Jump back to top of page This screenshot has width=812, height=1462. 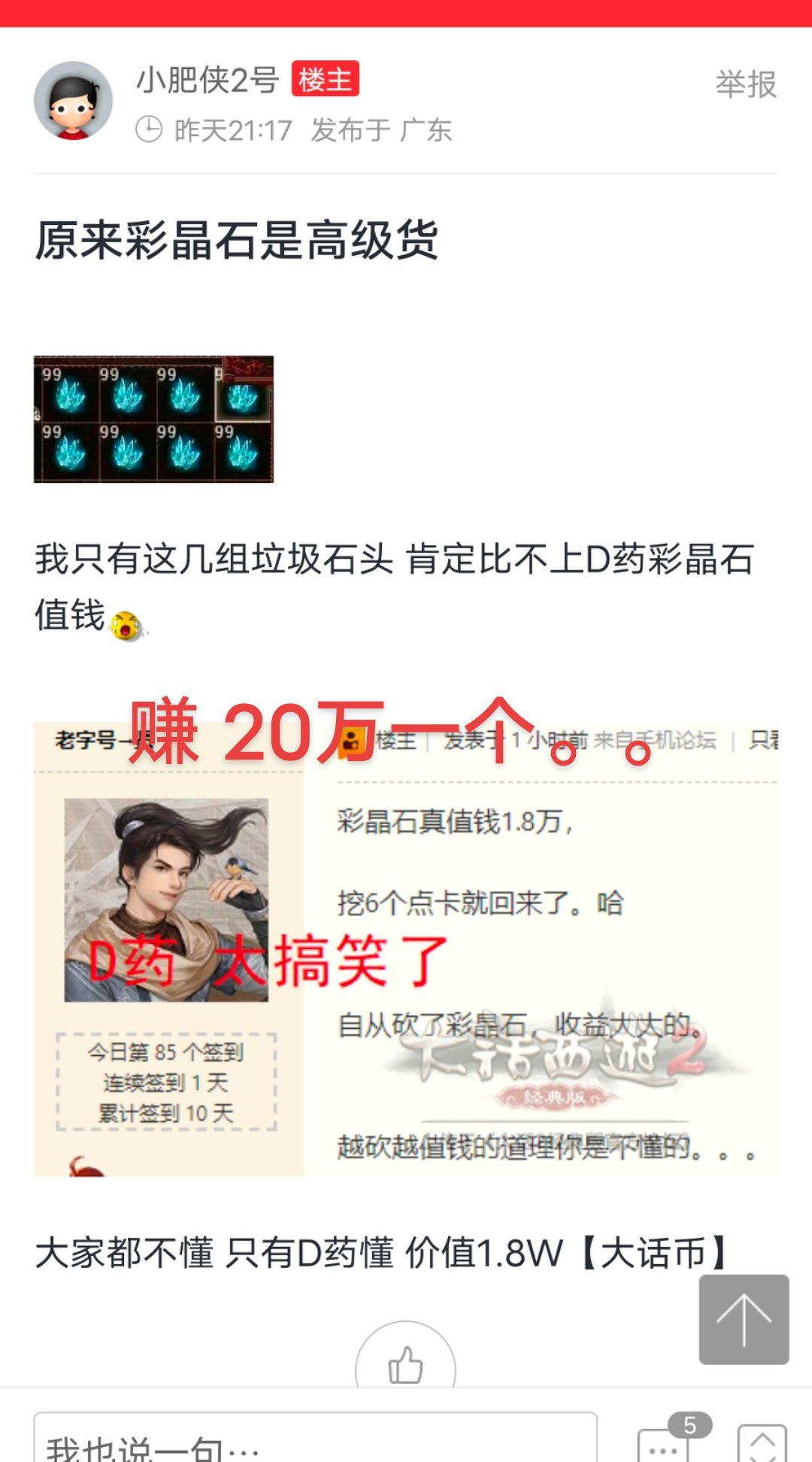click(744, 1319)
